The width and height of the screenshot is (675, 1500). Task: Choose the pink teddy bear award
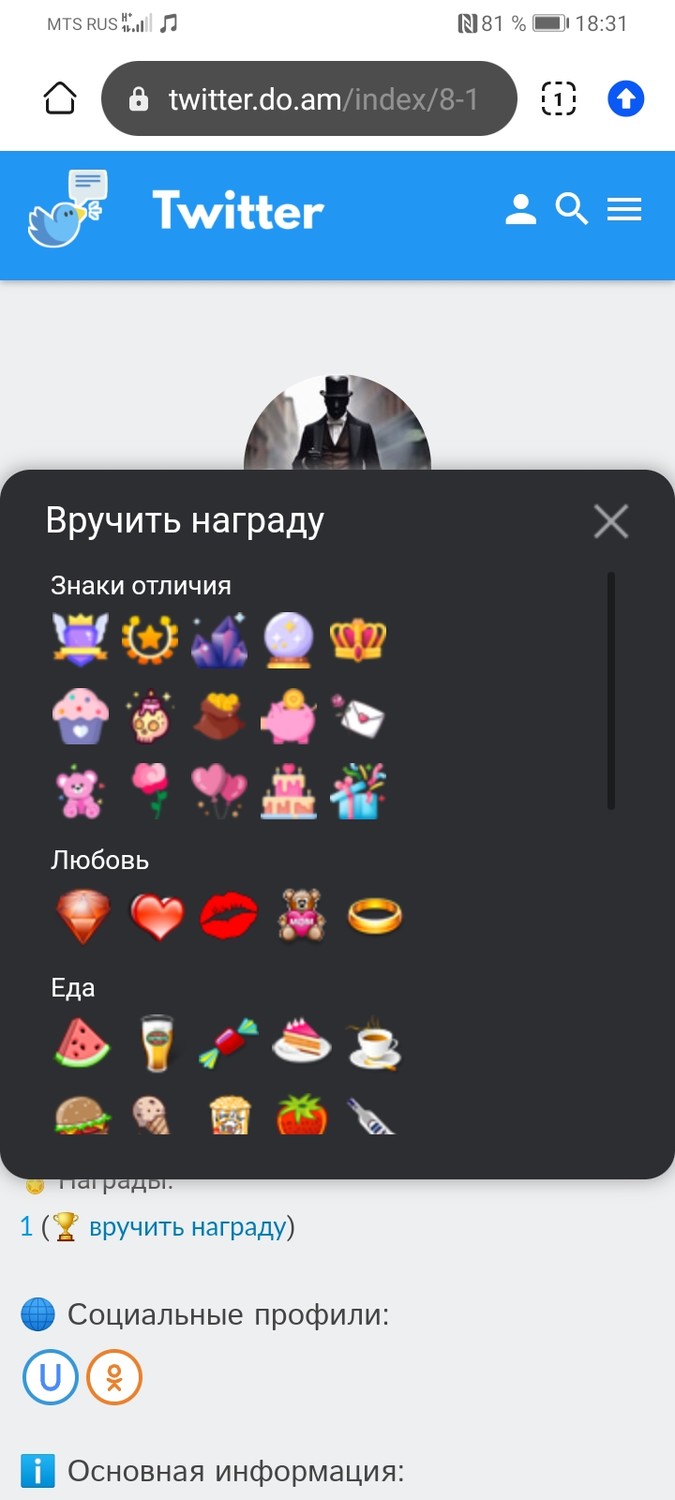click(x=81, y=791)
